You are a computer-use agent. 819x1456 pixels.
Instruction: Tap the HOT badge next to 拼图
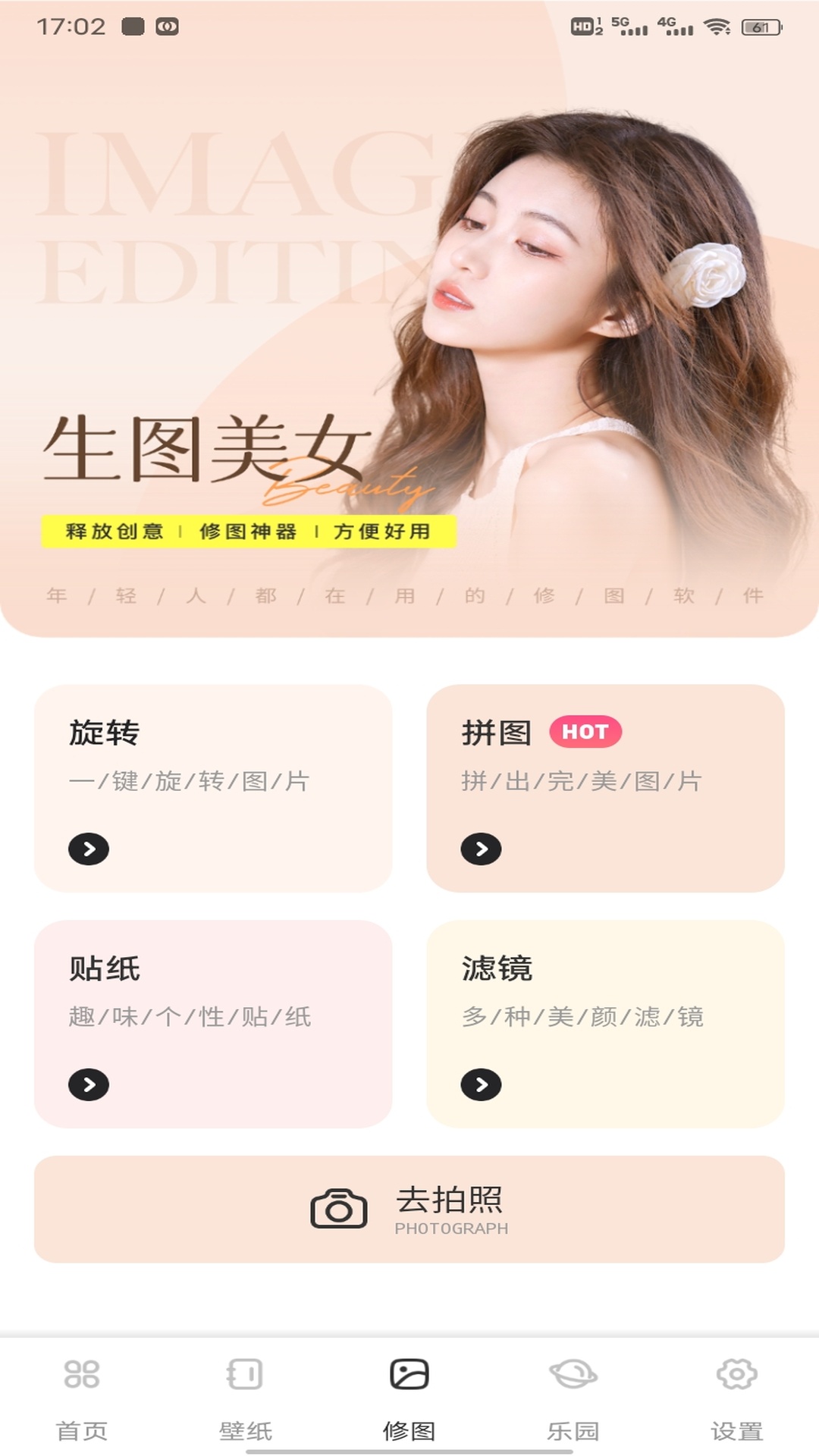click(585, 731)
